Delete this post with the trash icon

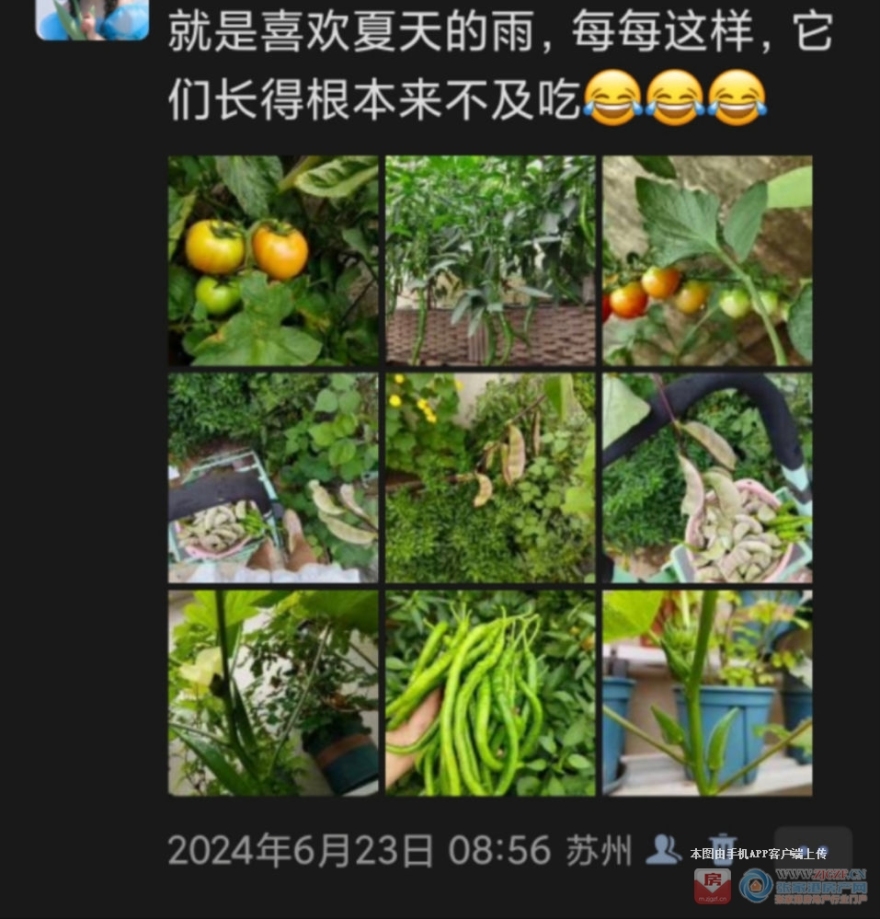click(x=723, y=847)
